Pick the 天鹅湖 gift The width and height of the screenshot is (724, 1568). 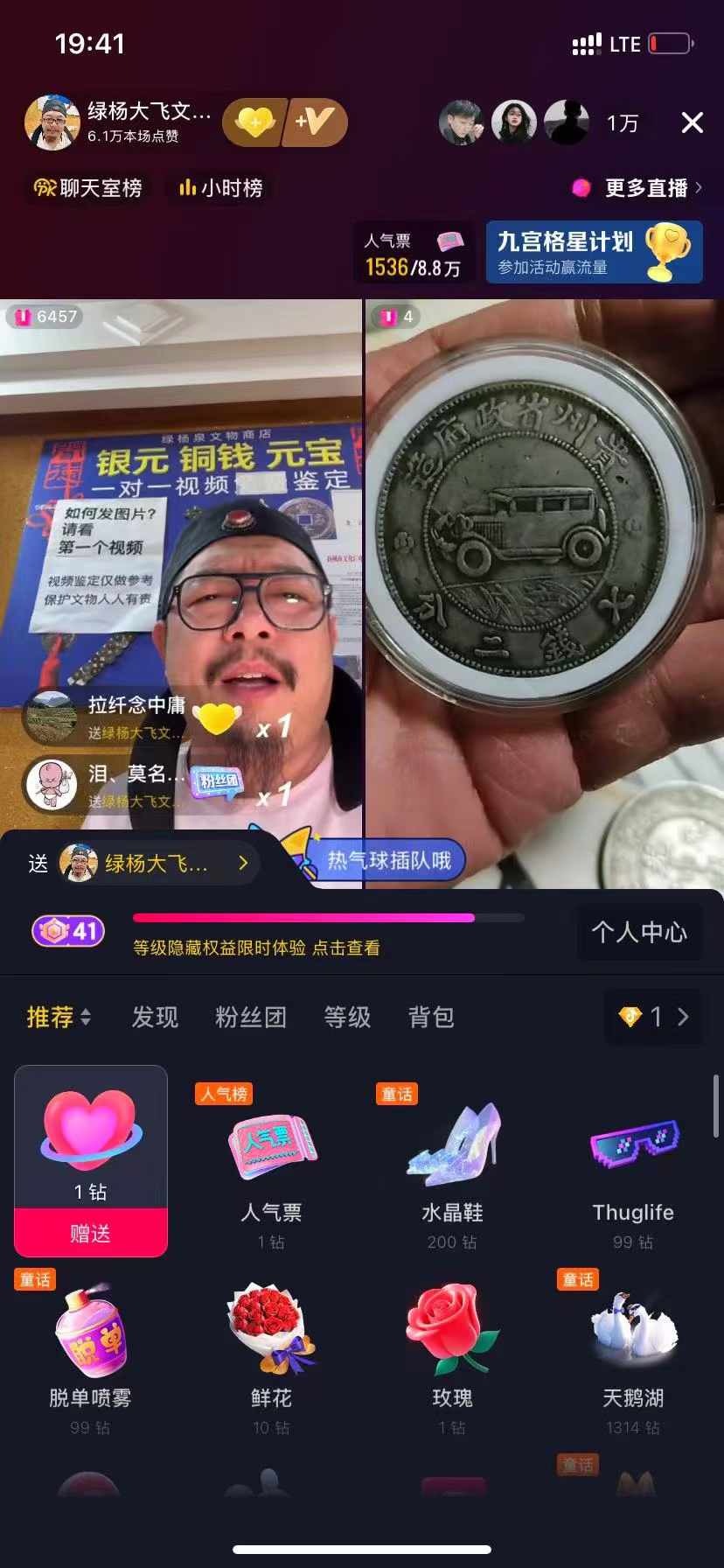(x=633, y=1347)
